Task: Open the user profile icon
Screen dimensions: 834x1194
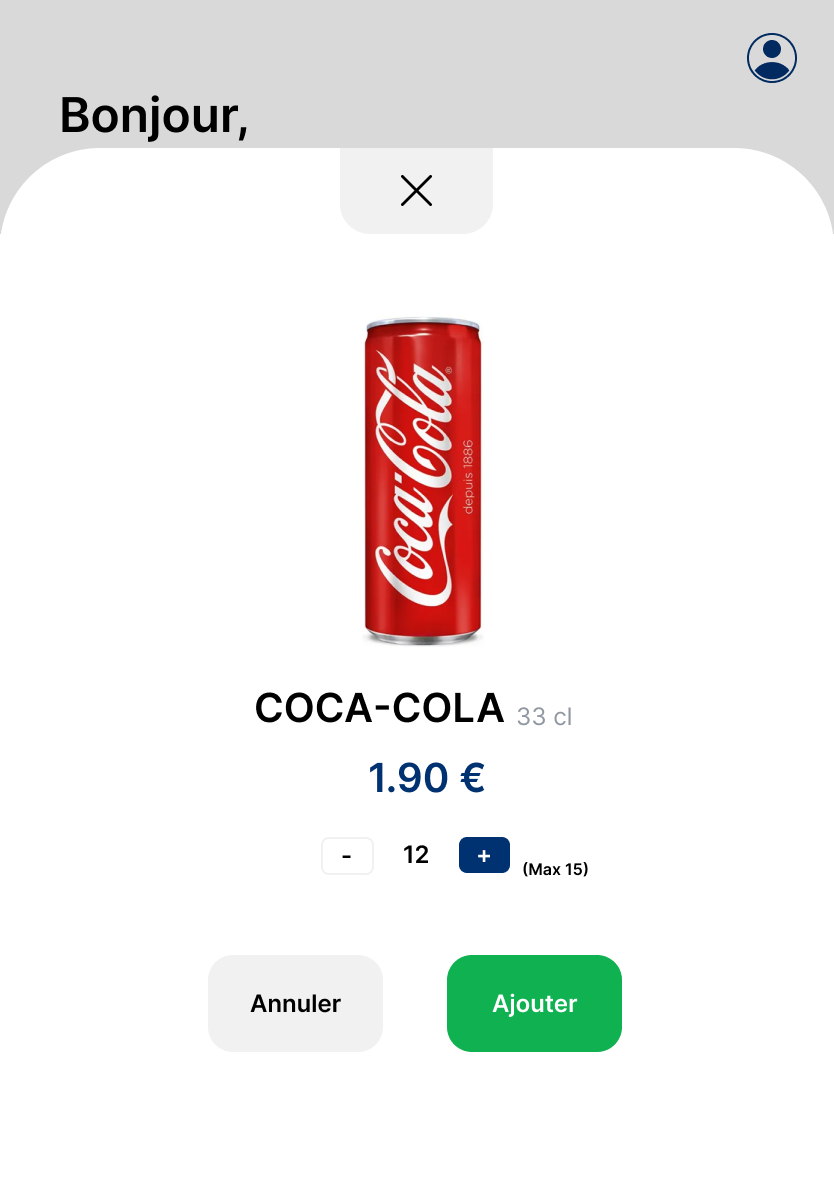Action: 771,58
